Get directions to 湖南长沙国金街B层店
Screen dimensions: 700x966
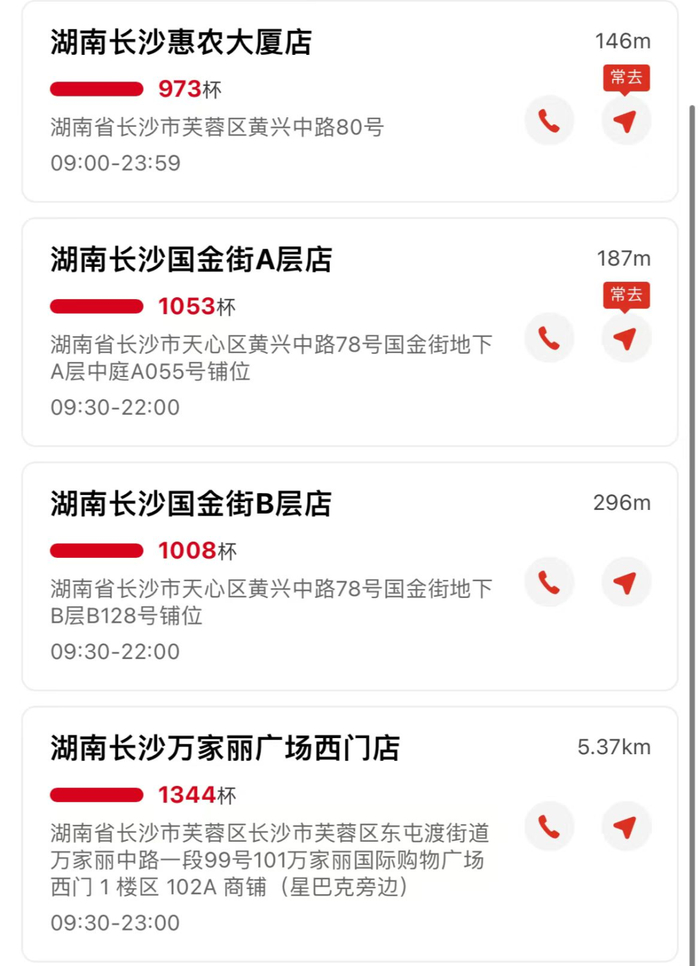pos(626,582)
